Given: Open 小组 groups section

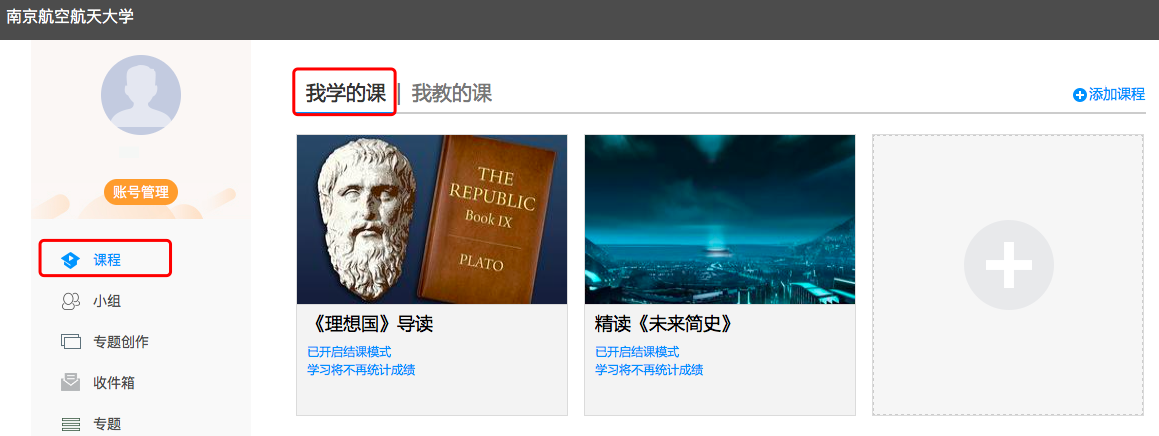Looking at the screenshot, I should pyautogui.click(x=106, y=301).
